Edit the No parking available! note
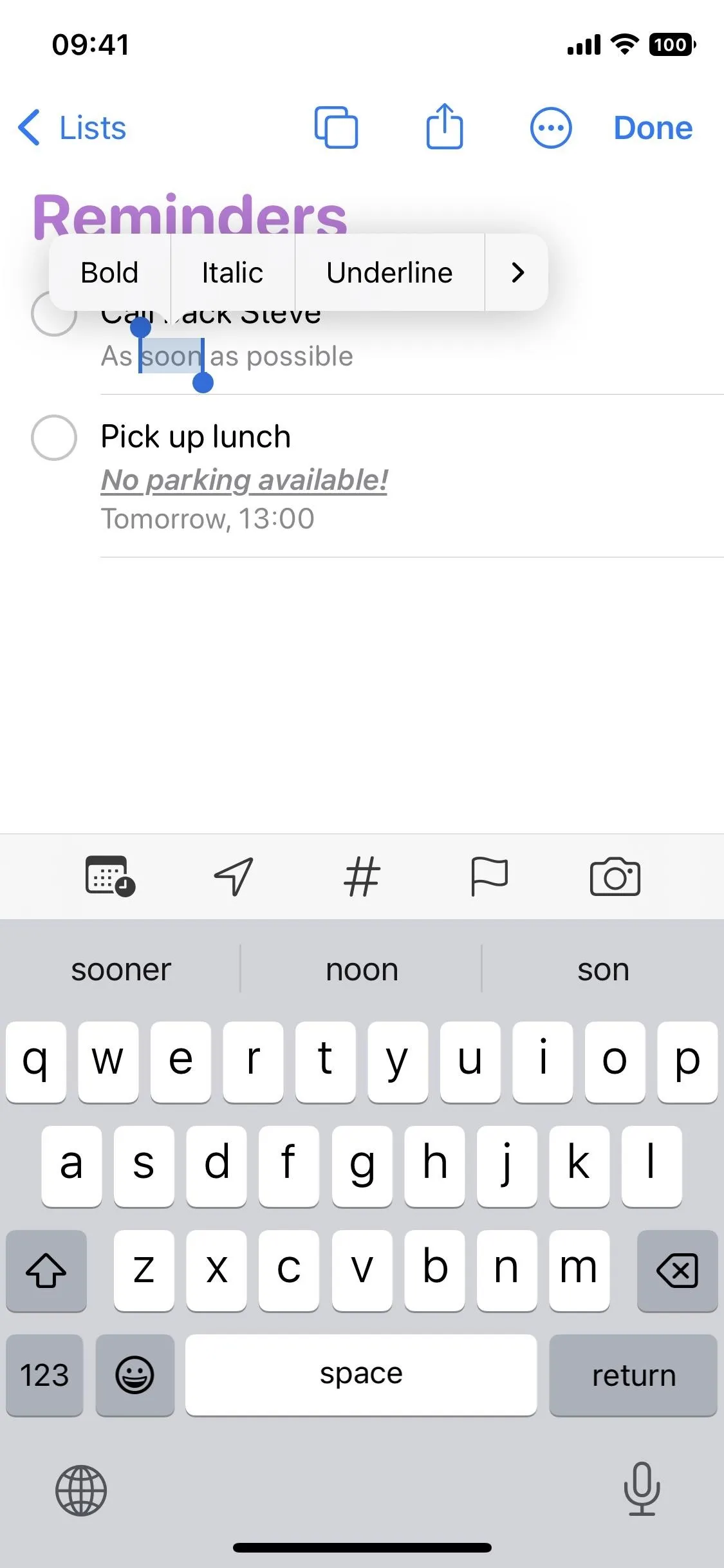The width and height of the screenshot is (724, 1568). [245, 480]
